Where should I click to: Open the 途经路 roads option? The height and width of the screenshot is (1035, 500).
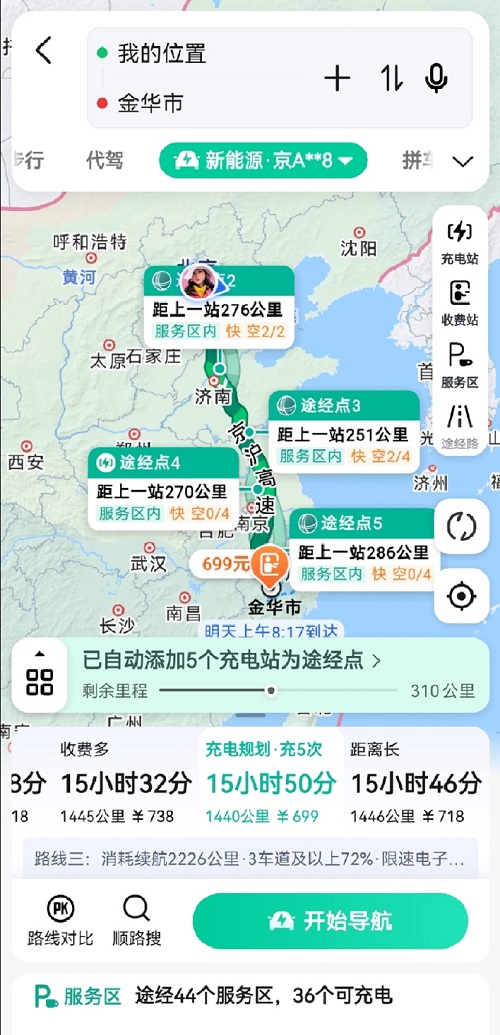[460, 427]
